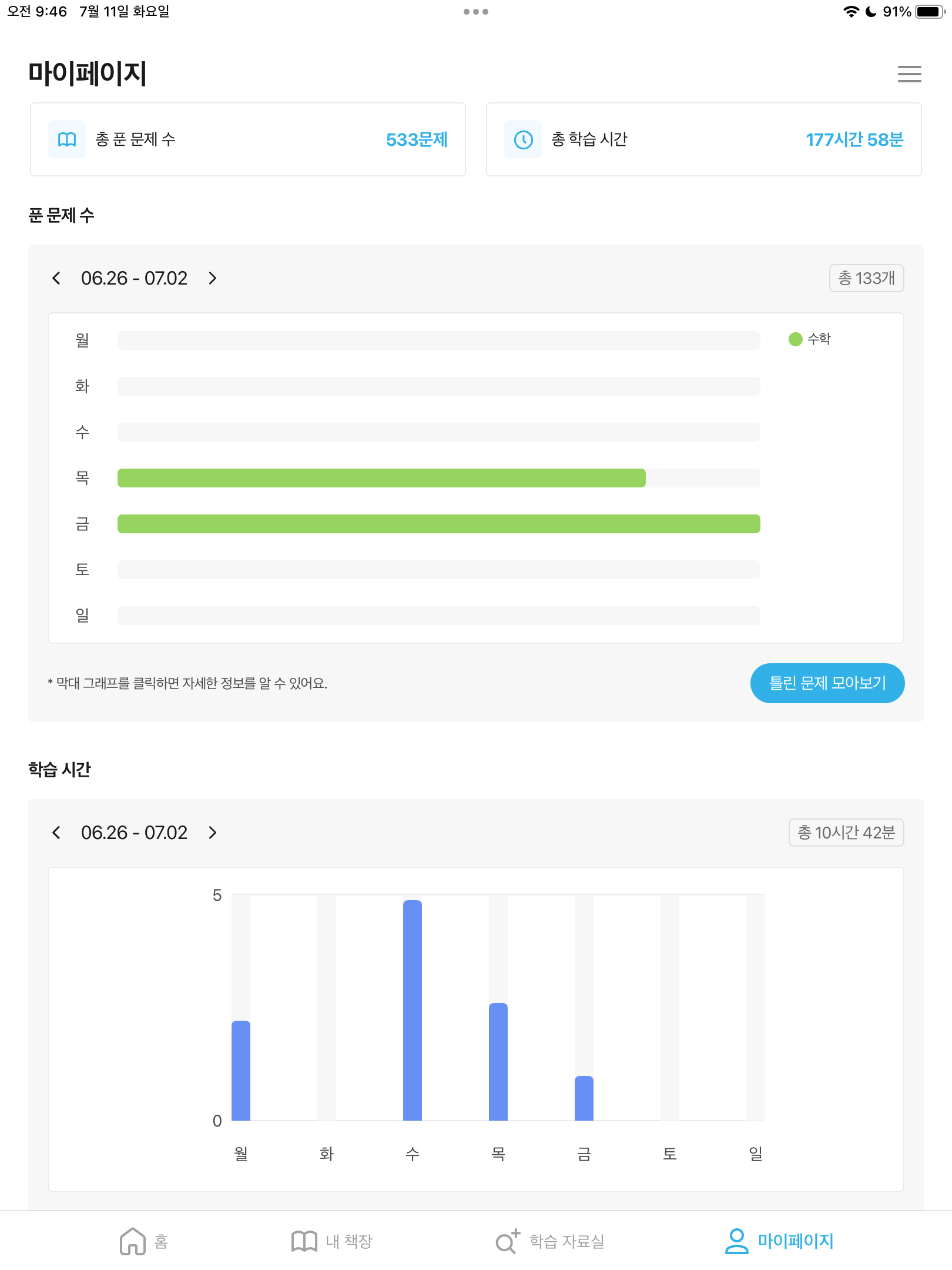
Task: Switch to the 내 책장 tab
Action: pyautogui.click(x=332, y=1241)
